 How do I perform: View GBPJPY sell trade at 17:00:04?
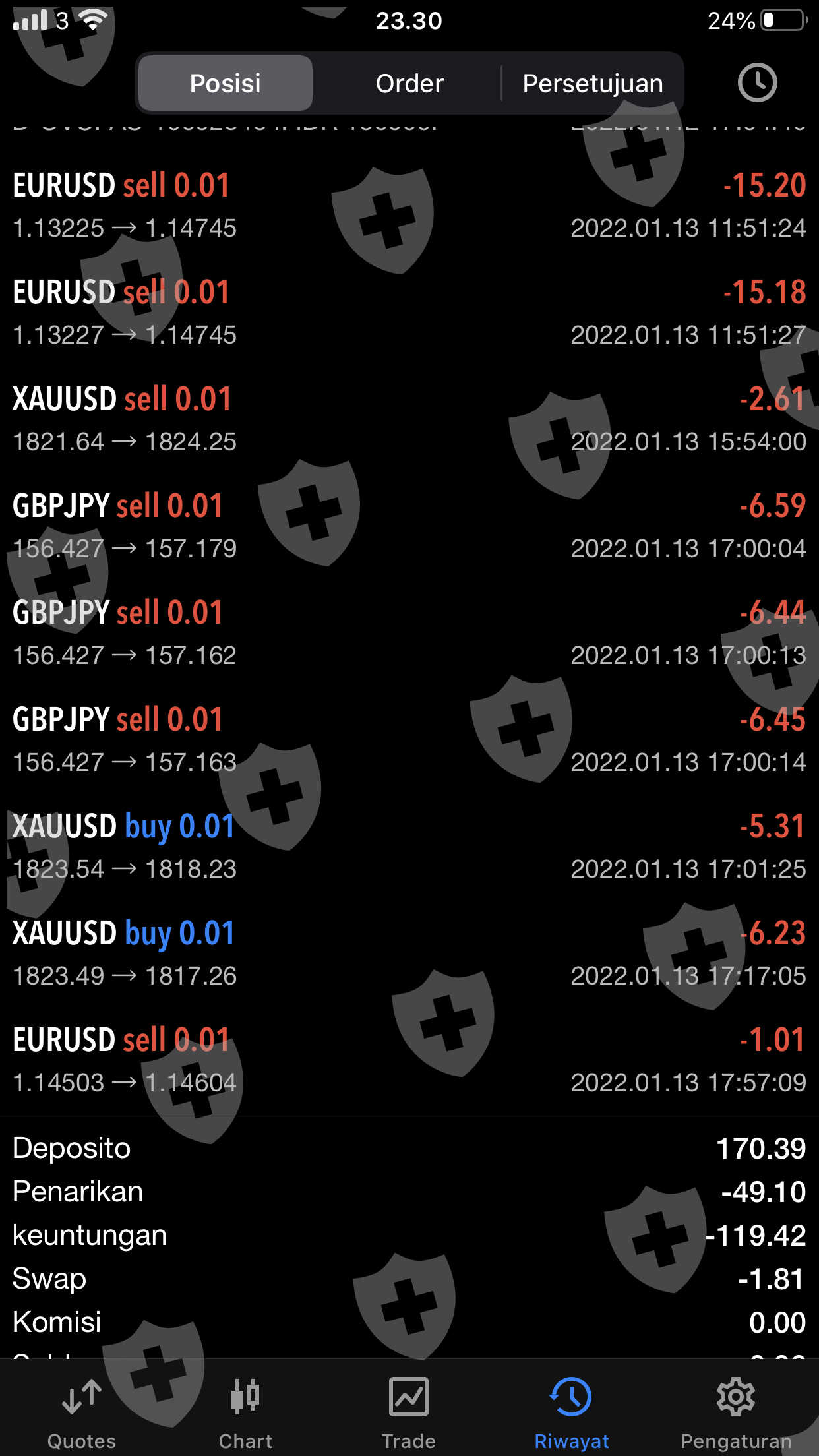[x=409, y=526]
